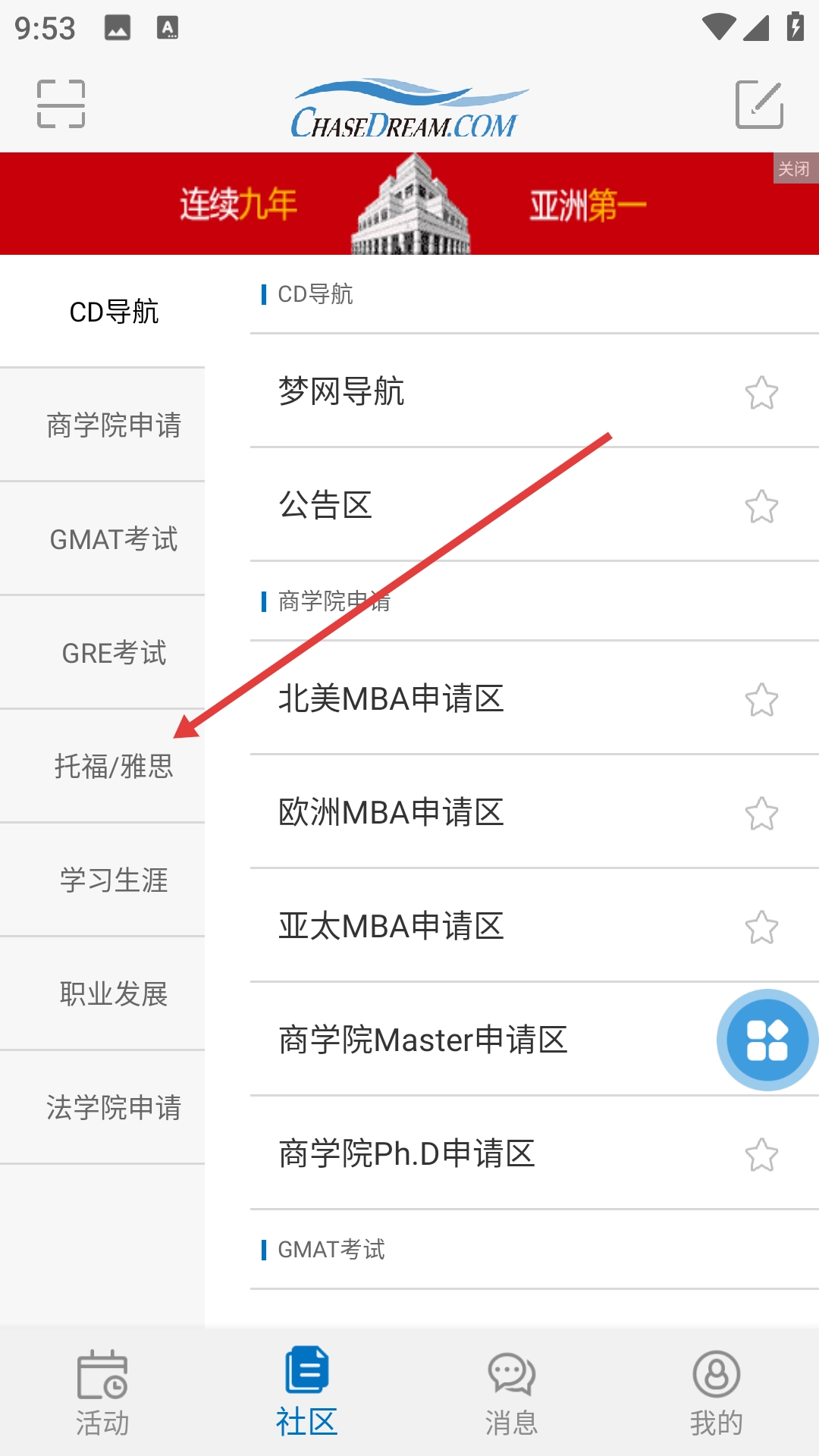Open 北美MBA申请区 forum
819x1456 pixels.
(391, 698)
